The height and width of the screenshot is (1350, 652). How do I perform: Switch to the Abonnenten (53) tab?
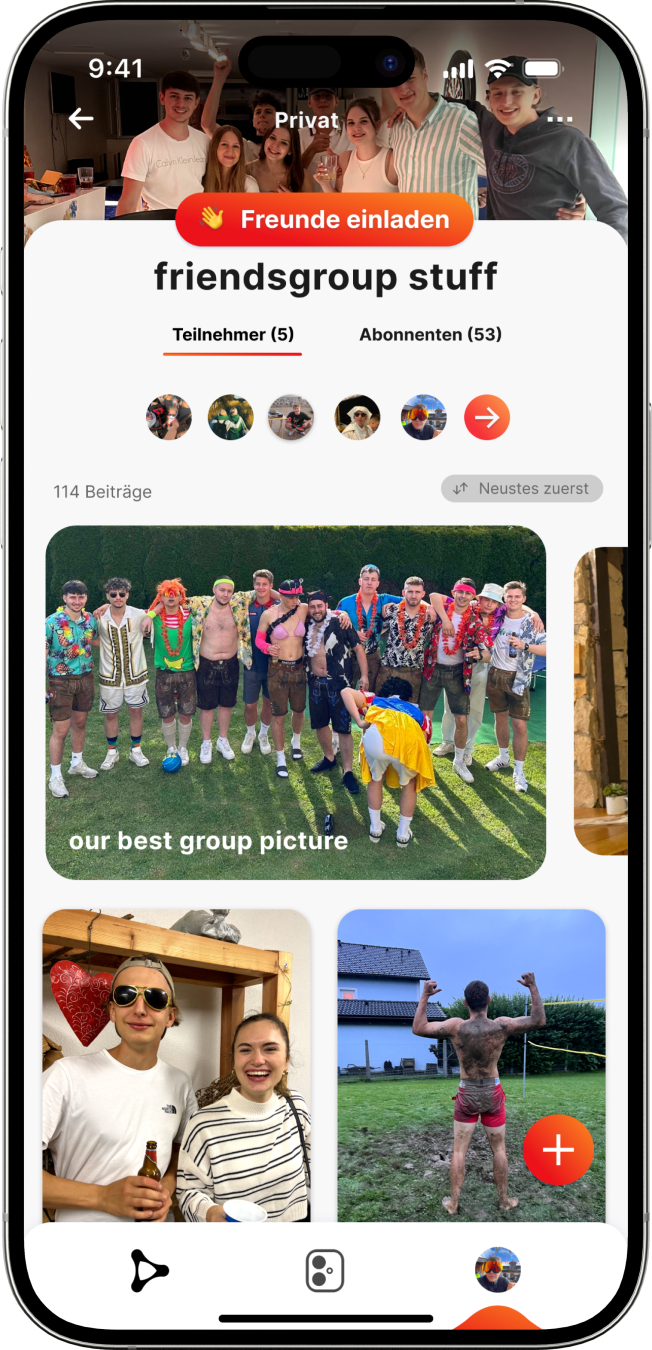click(x=430, y=335)
